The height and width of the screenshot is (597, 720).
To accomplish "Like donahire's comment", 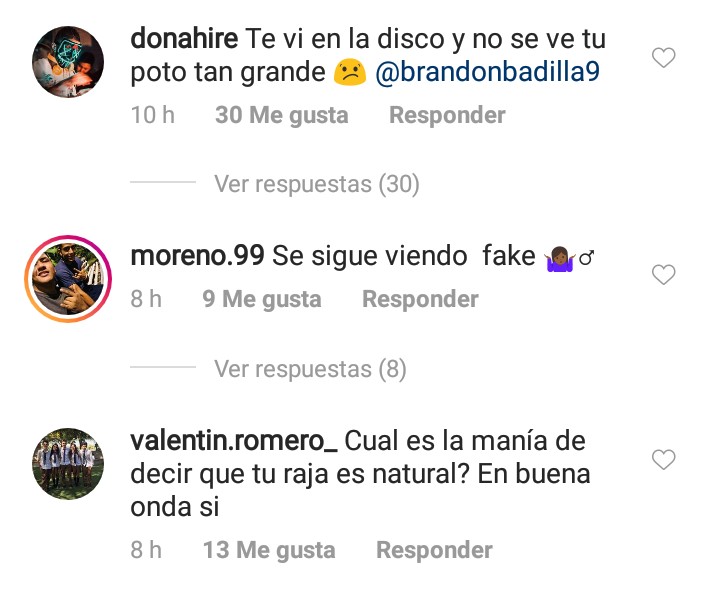I will (663, 59).
